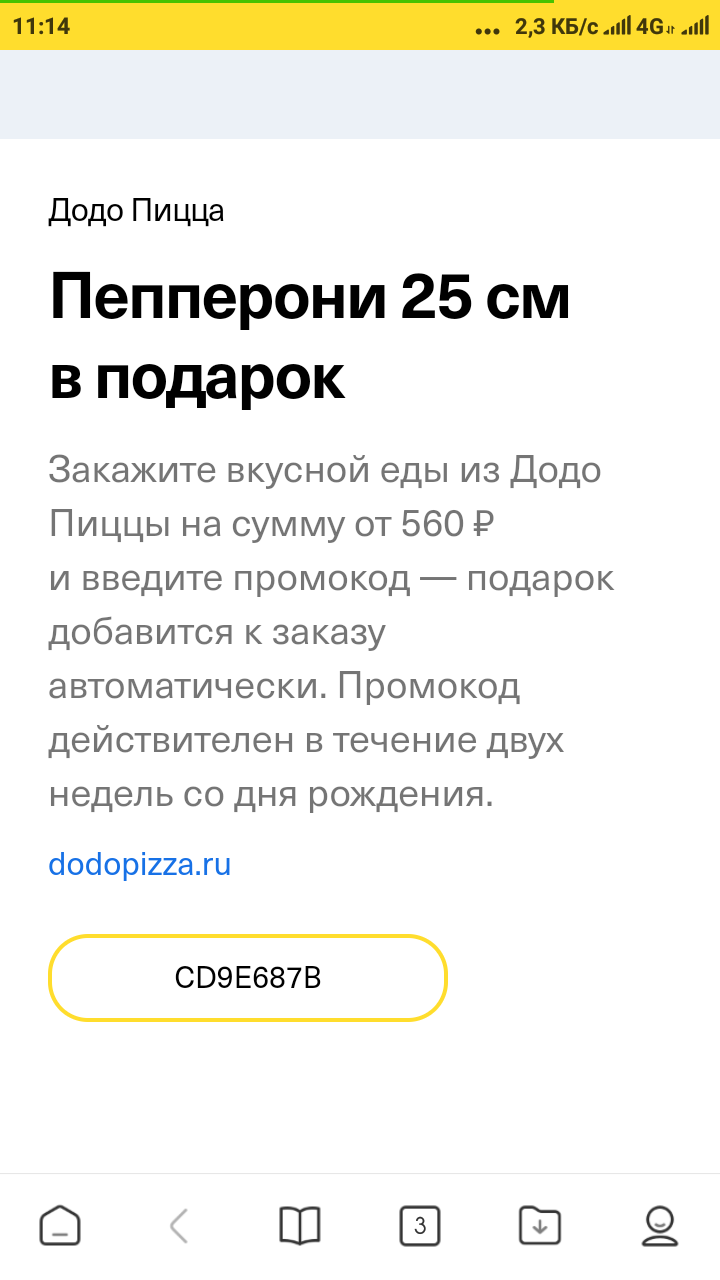The height and width of the screenshot is (1280, 720).
Task: Navigate back to the previous page
Action: pyautogui.click(x=179, y=1225)
